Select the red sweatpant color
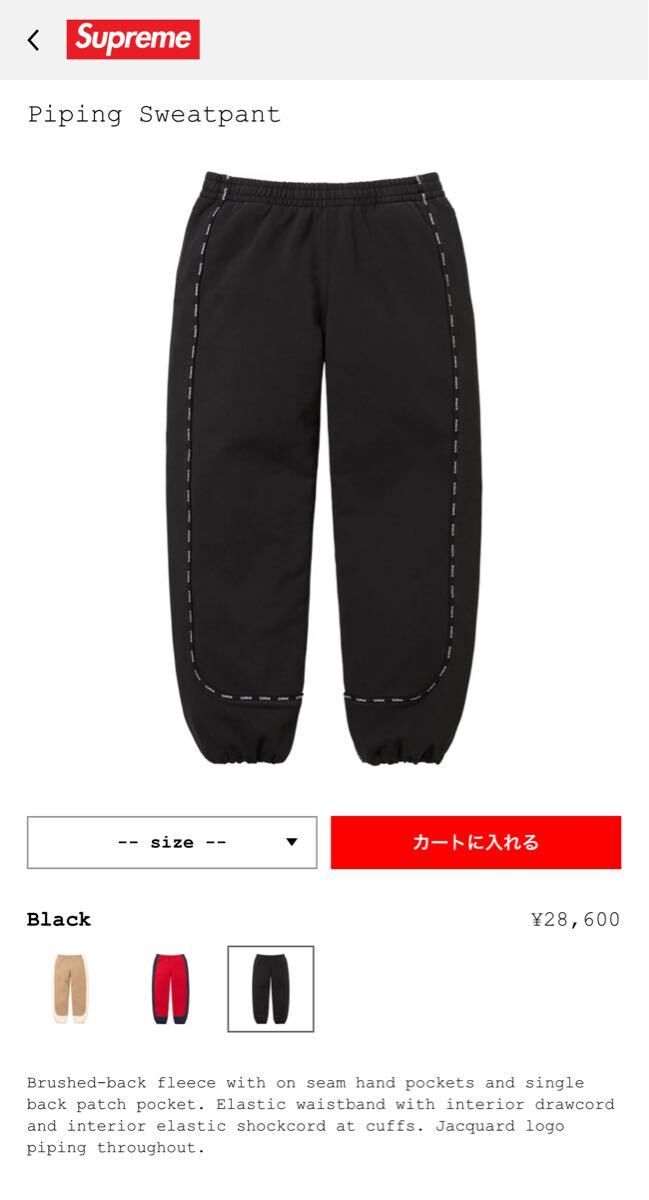The width and height of the screenshot is (649, 1200). 170,988
